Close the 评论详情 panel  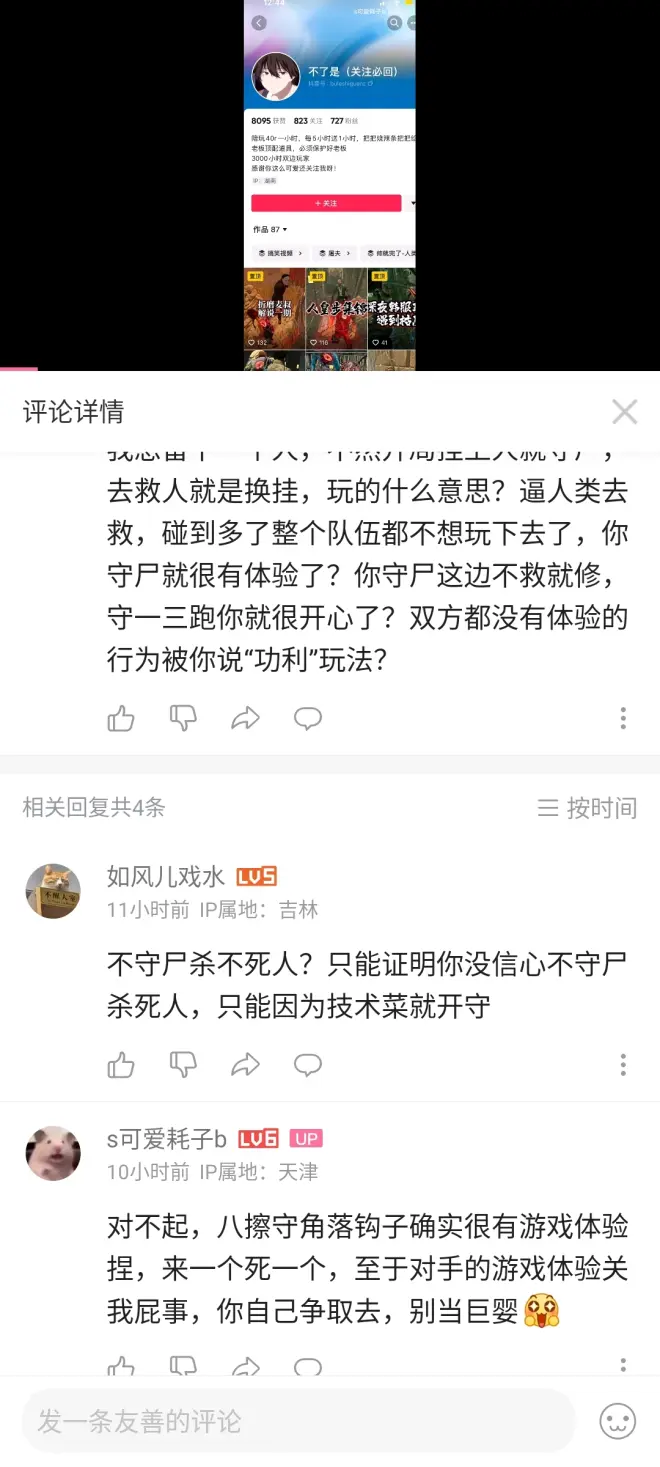tap(625, 411)
